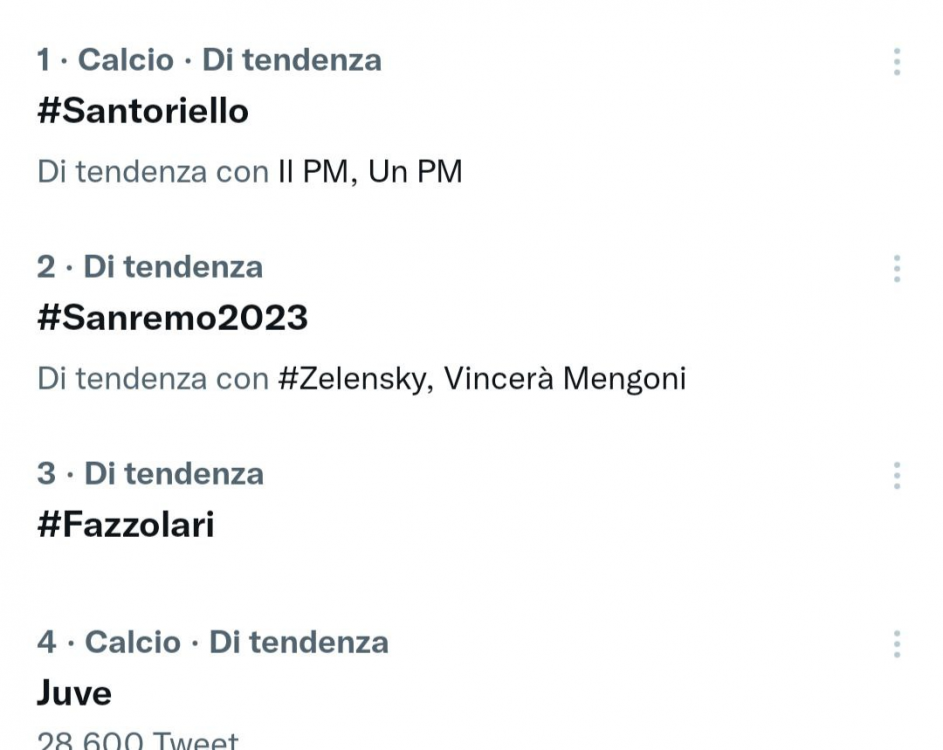This screenshot has height=750, width=943.
Task: Open overflow menu for #Santoriello trend
Action: coord(897,61)
